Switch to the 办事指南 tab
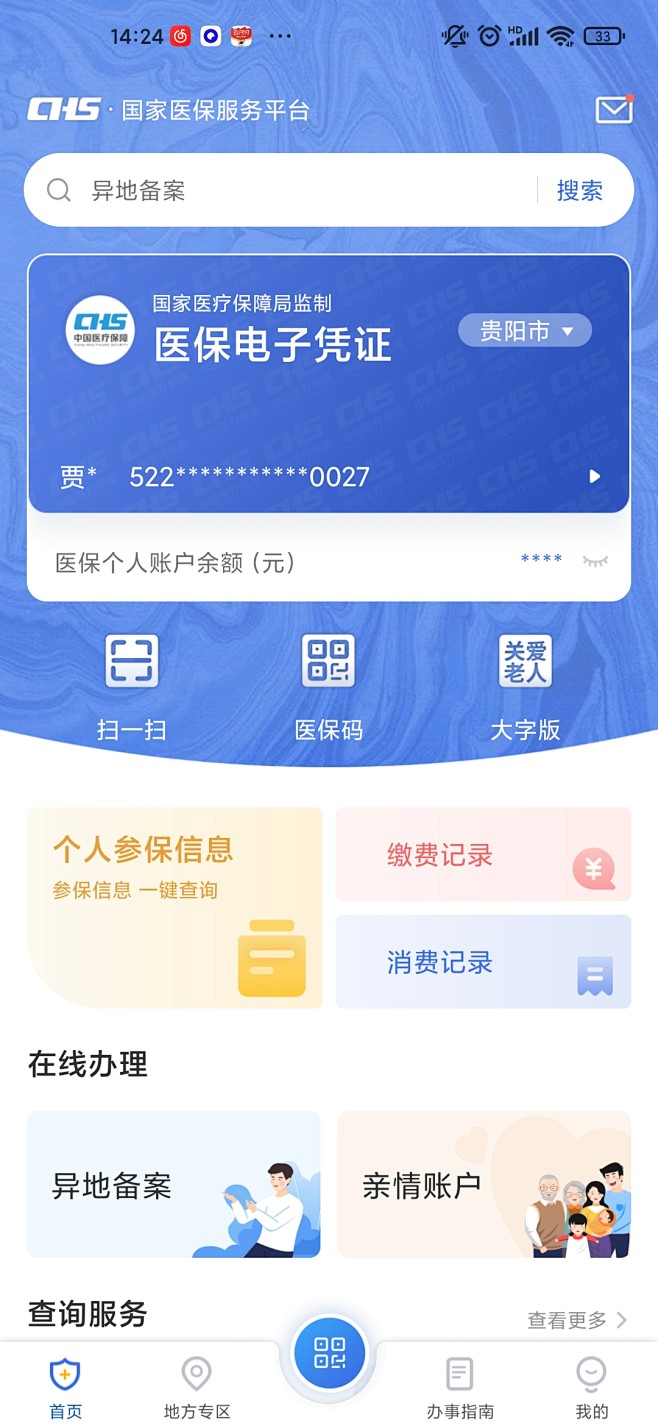 [460, 1388]
